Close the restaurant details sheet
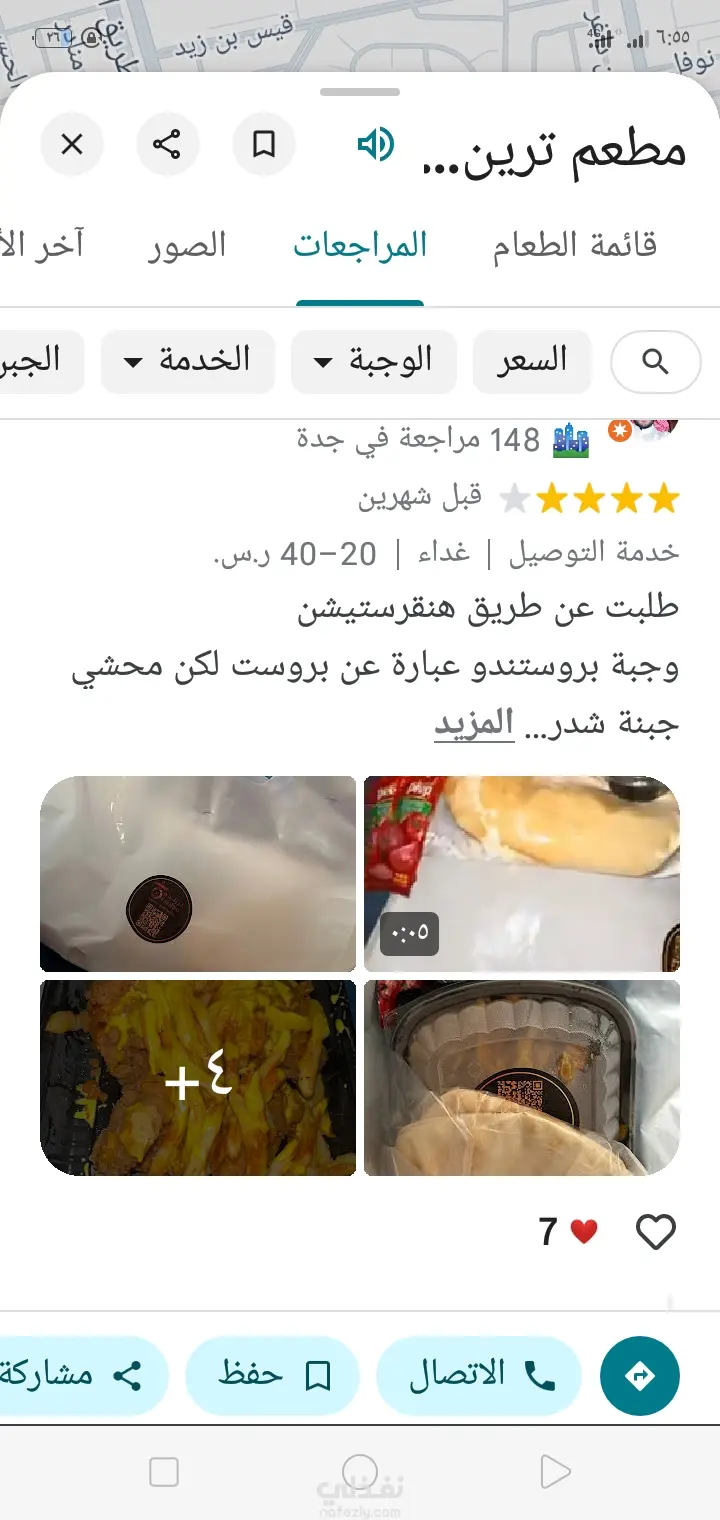Viewport: 720px width, 1520px height. coord(72,145)
